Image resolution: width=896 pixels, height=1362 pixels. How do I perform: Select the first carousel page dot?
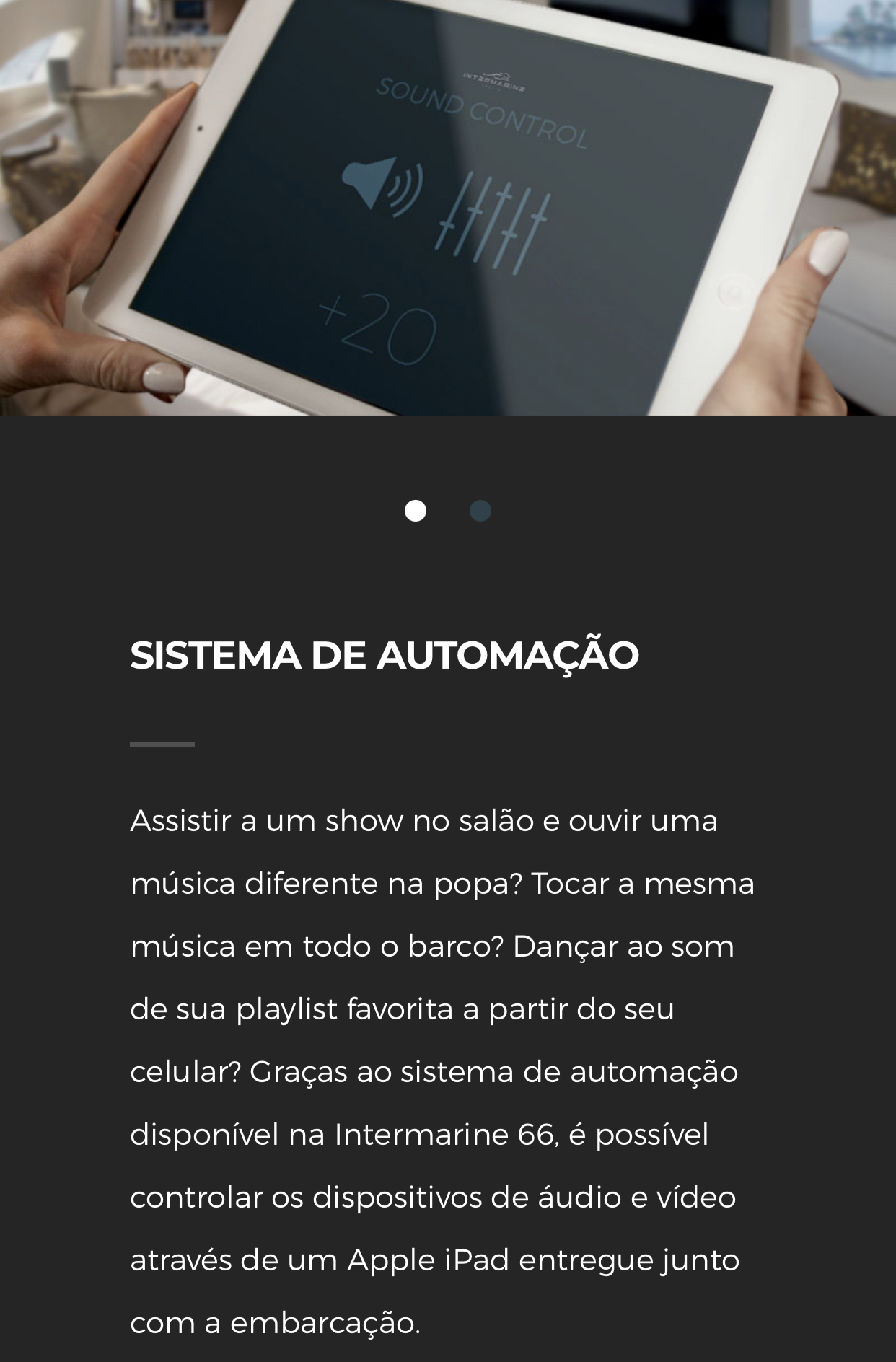click(x=416, y=511)
